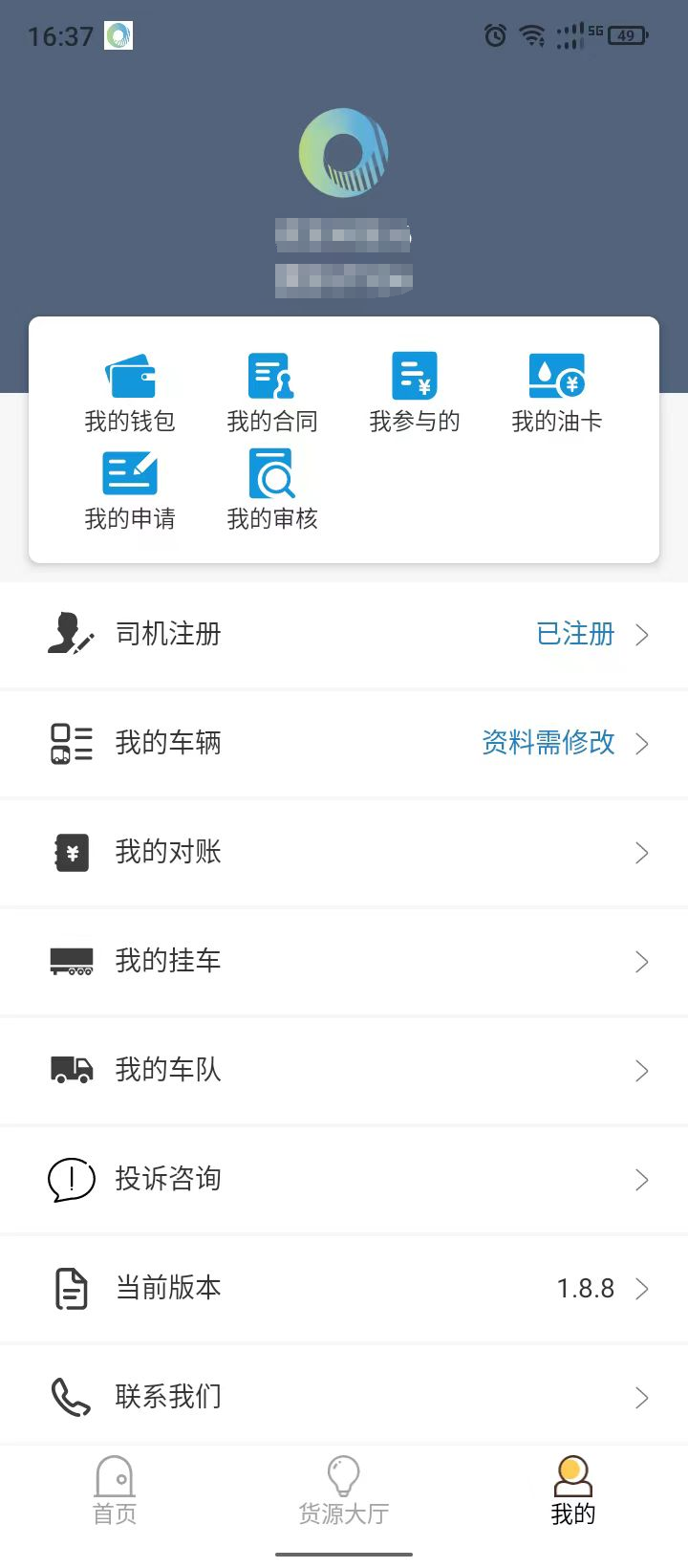Open 我的油卡 fuel card shortcut
Image resolution: width=688 pixels, height=1568 pixels.
coord(557,393)
